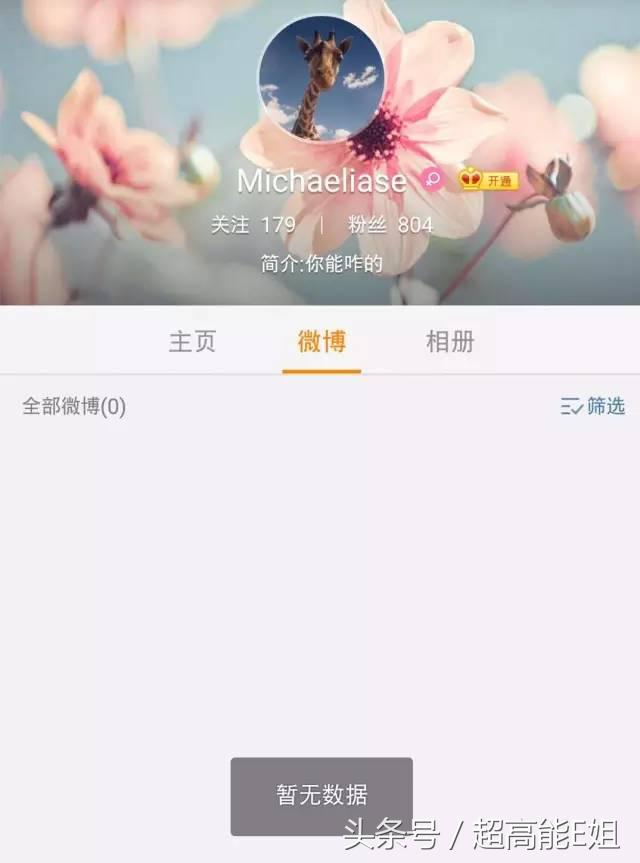The width and height of the screenshot is (640, 863).
Task: Switch to the 相册 tab
Action: [x=449, y=342]
